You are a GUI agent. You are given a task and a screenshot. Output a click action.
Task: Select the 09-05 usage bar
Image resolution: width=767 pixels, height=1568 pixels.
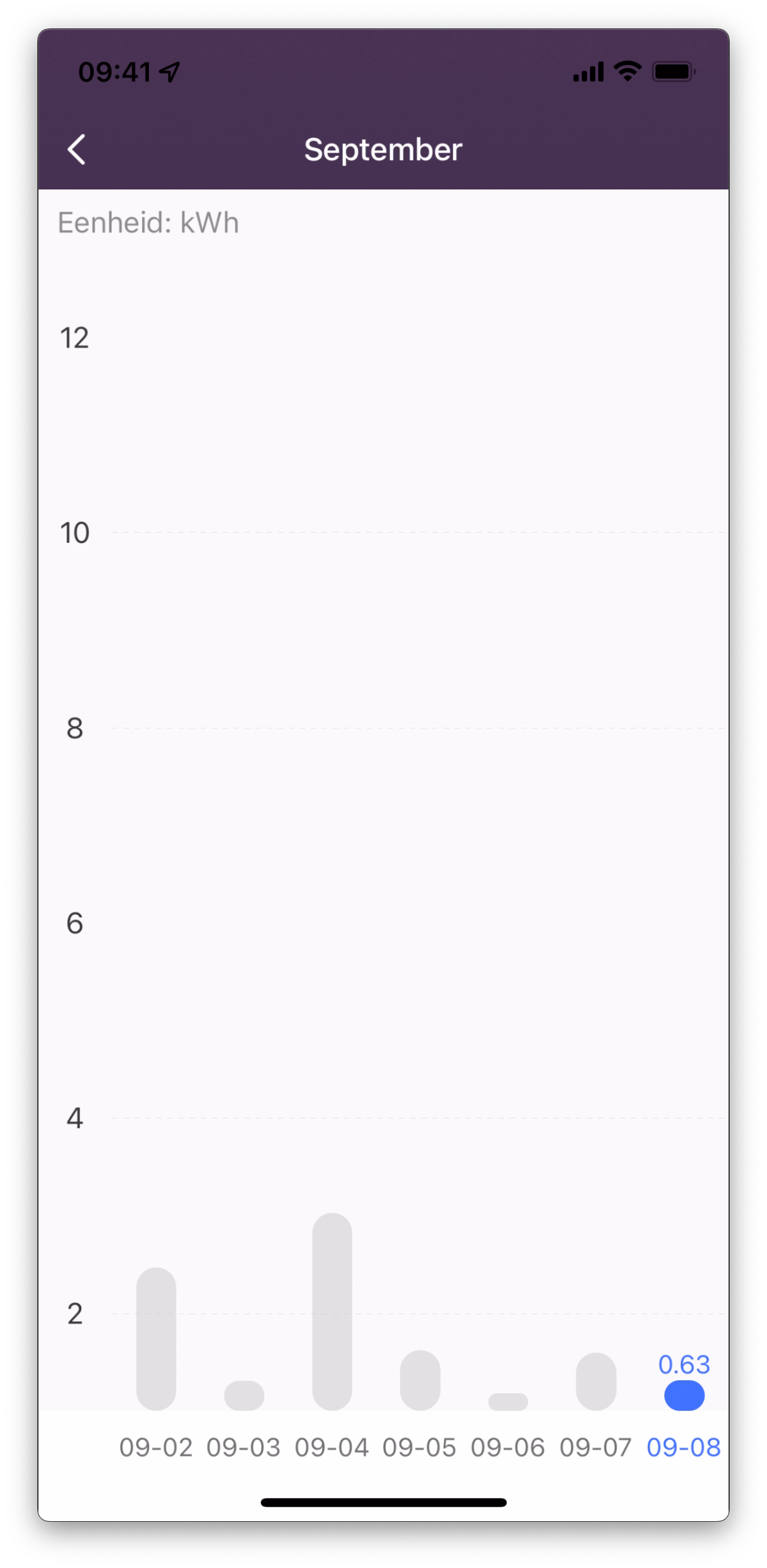click(x=420, y=1380)
